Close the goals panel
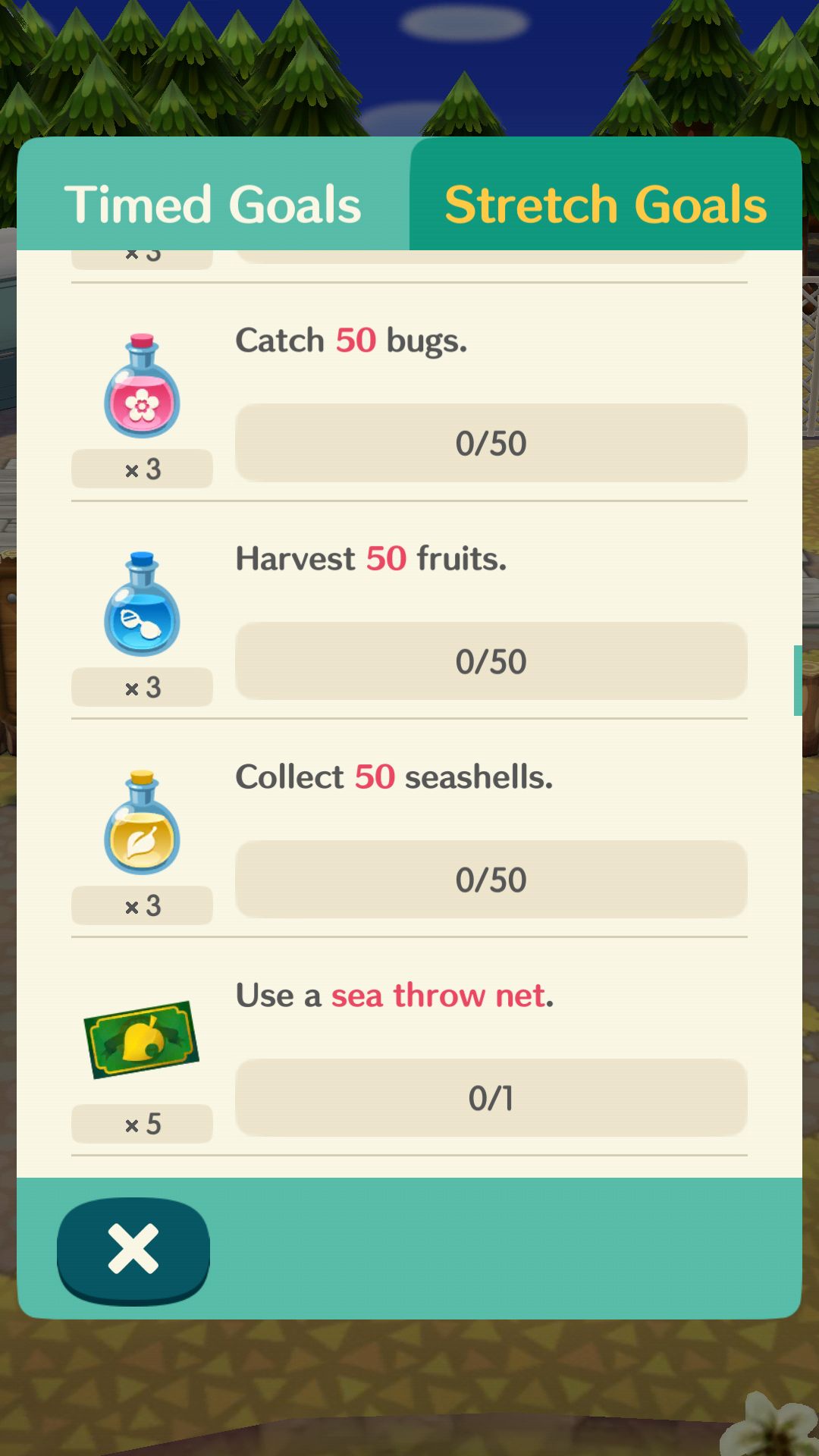 click(133, 1250)
